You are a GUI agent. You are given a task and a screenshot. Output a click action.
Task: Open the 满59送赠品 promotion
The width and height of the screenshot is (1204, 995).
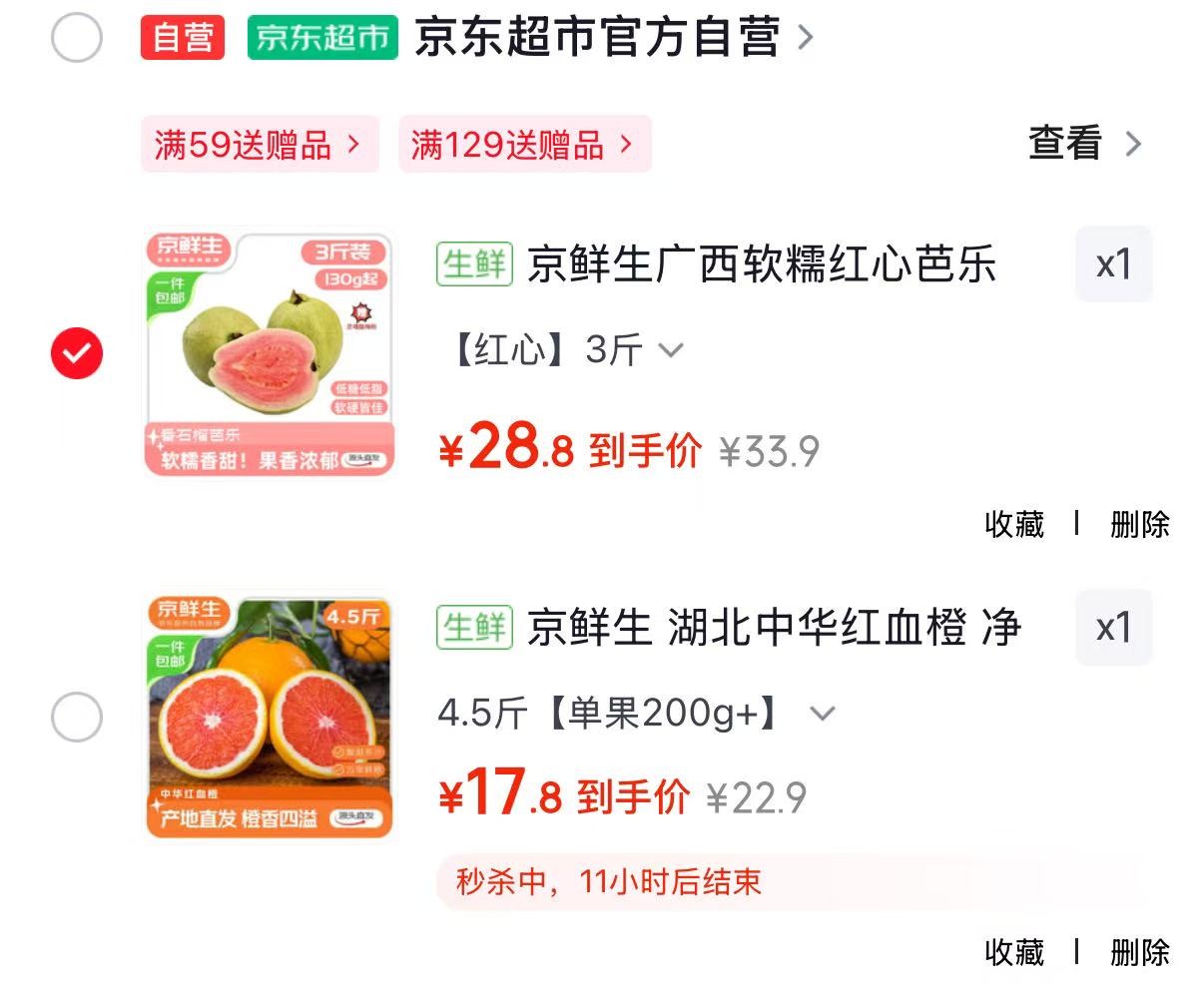pos(259,145)
